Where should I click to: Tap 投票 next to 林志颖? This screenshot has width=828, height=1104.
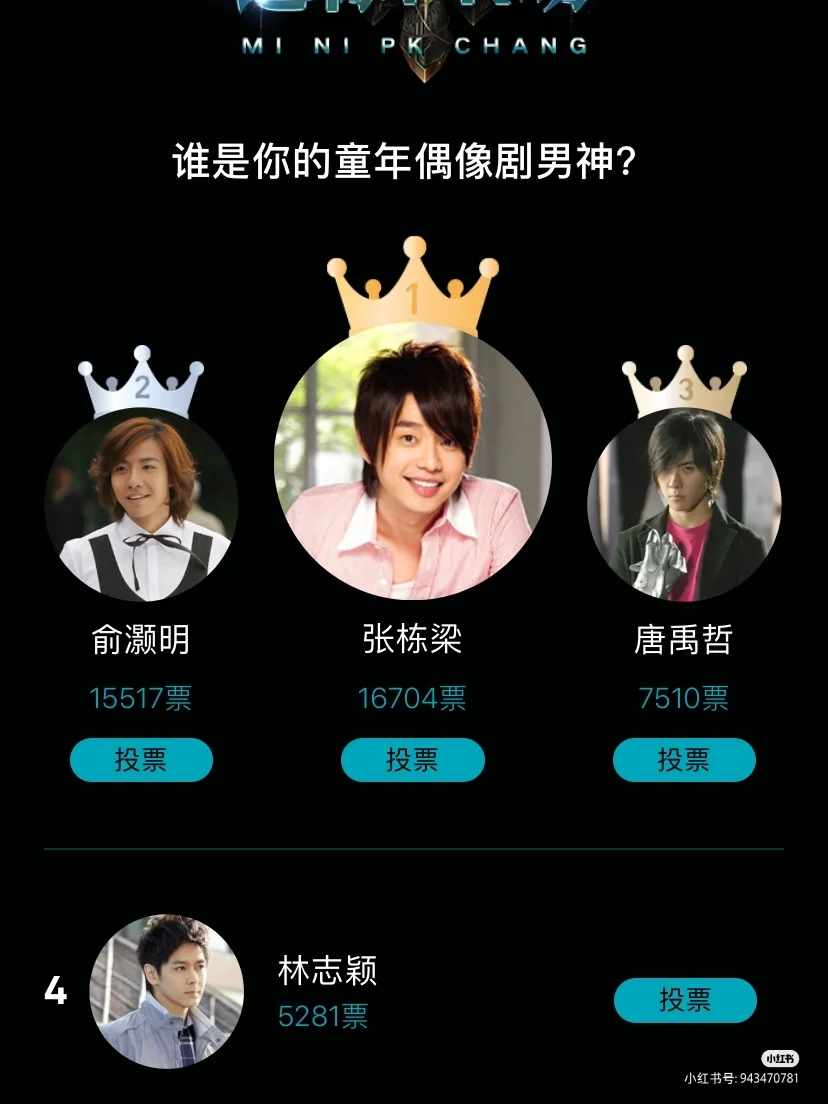click(x=685, y=1000)
